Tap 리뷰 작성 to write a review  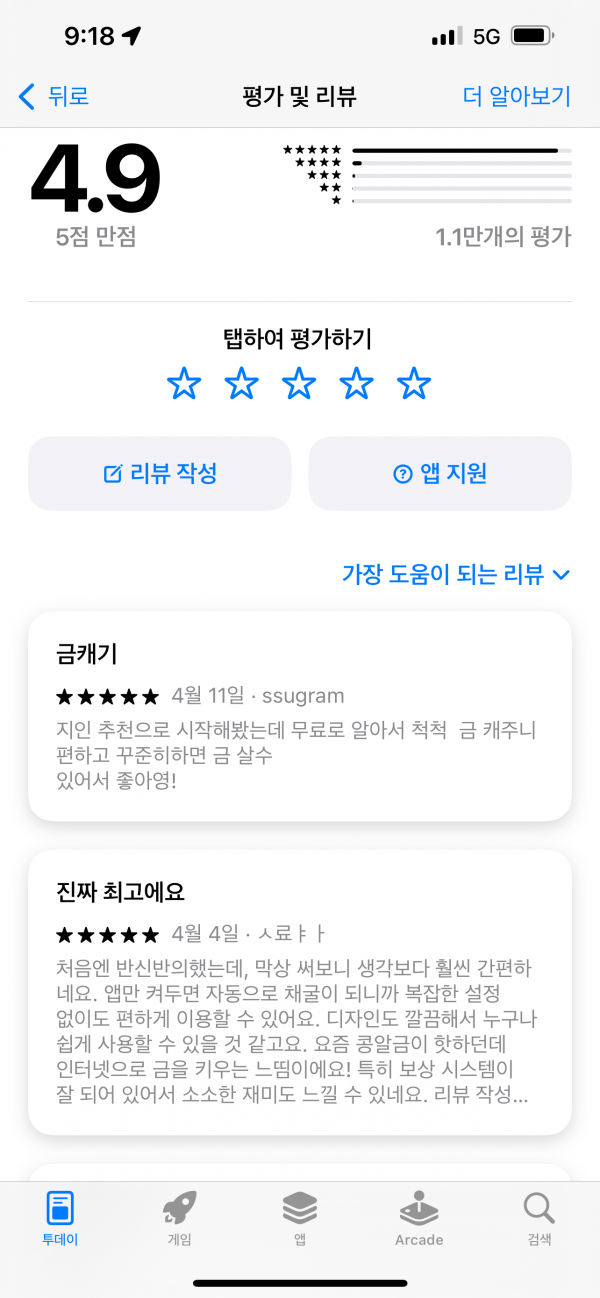pos(160,474)
